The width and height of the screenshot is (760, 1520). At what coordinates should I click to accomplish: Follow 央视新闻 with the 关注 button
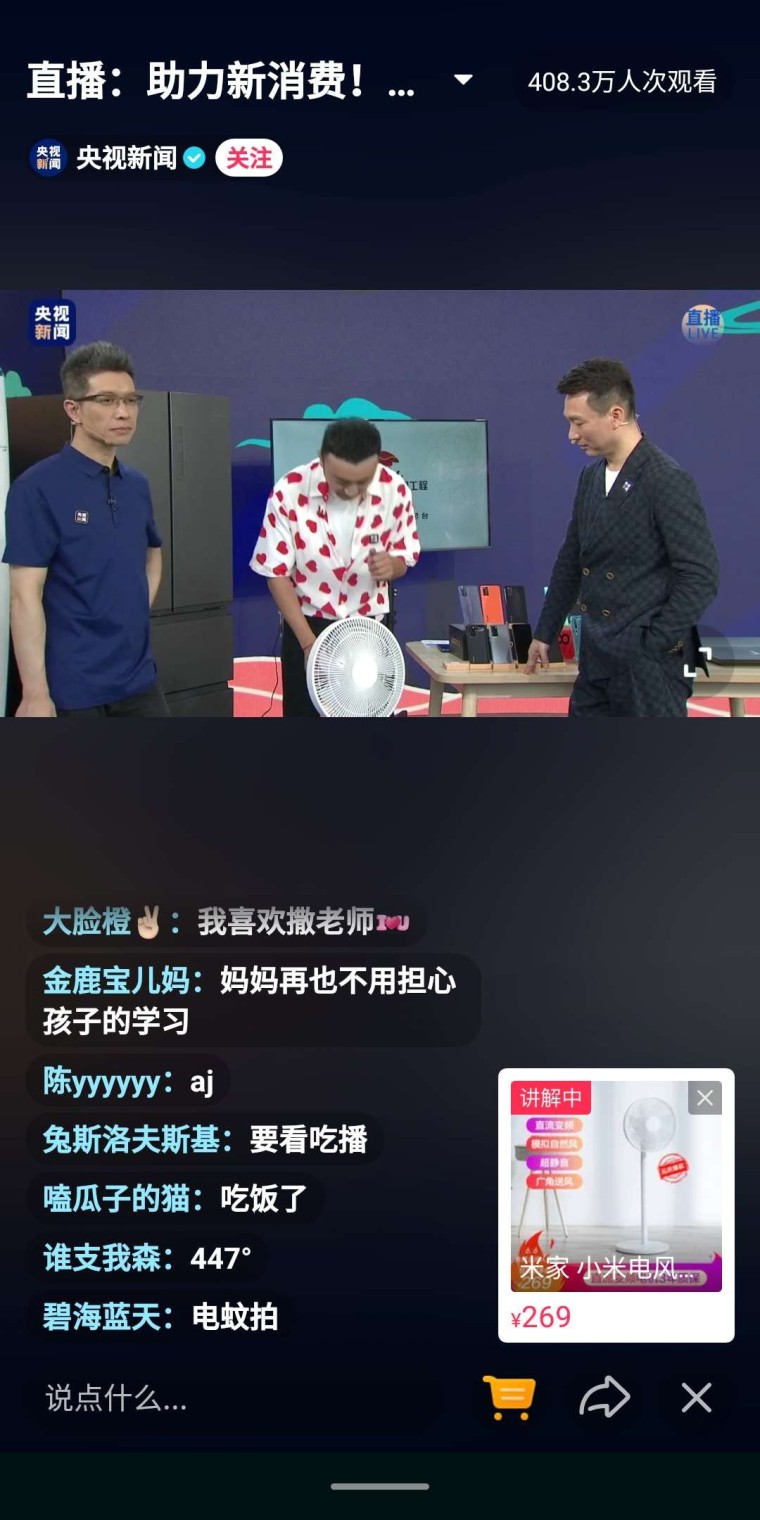[249, 158]
